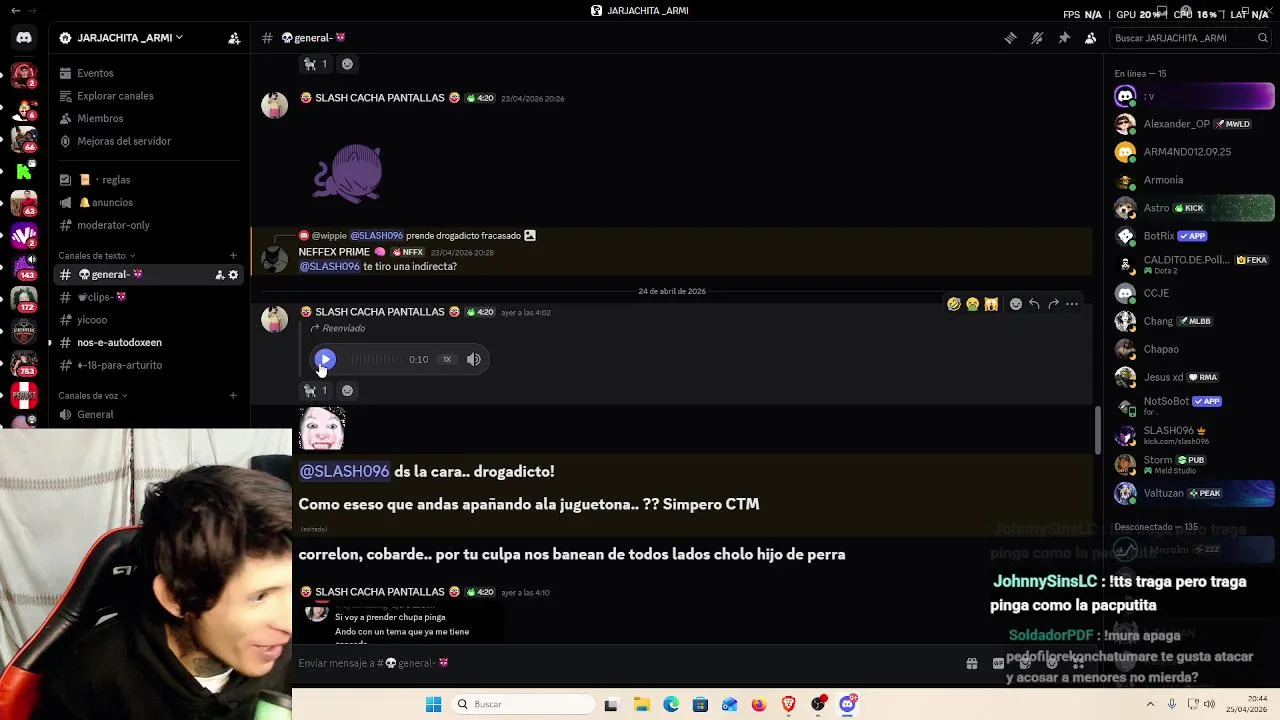Join the General voice channel
The width and height of the screenshot is (1280, 720).
click(x=95, y=414)
